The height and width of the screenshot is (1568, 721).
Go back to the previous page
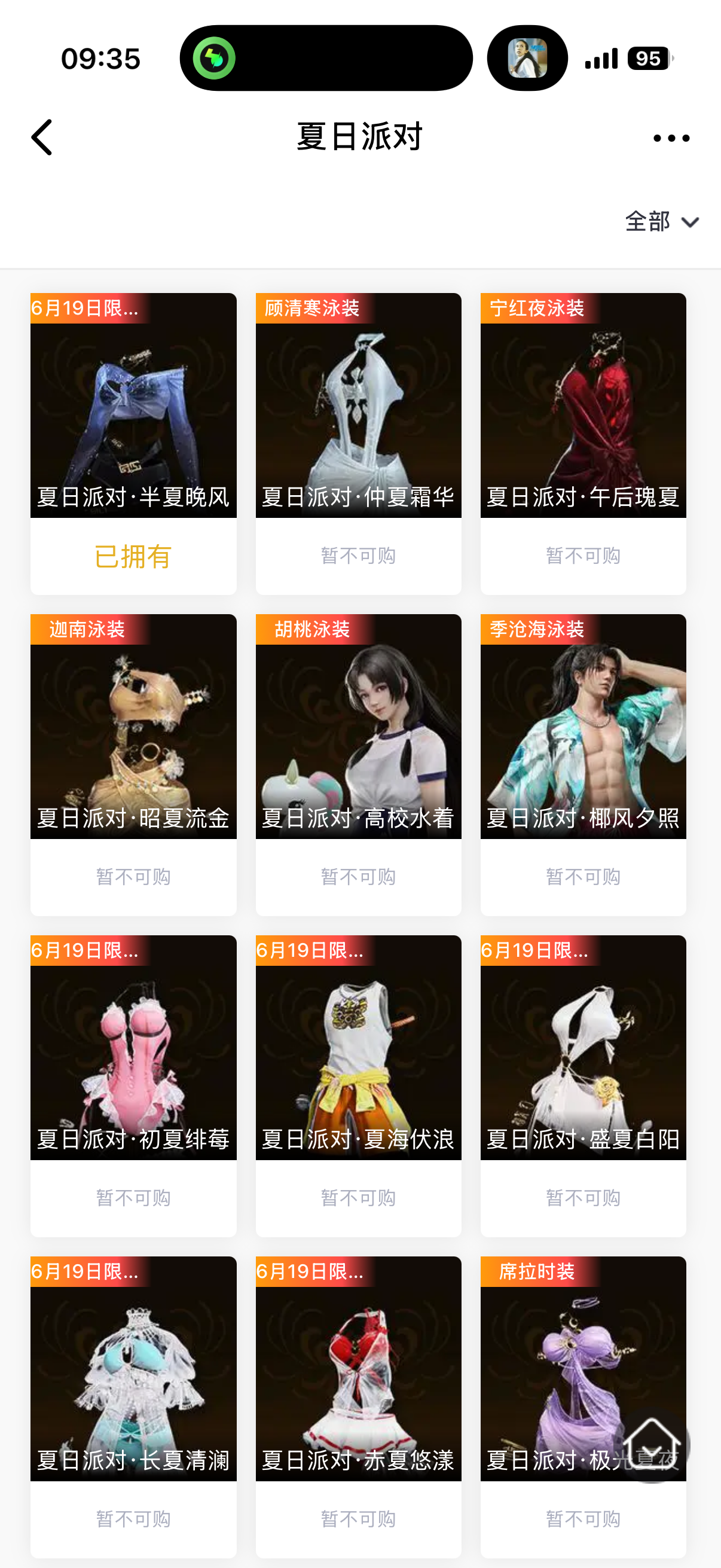(x=42, y=138)
